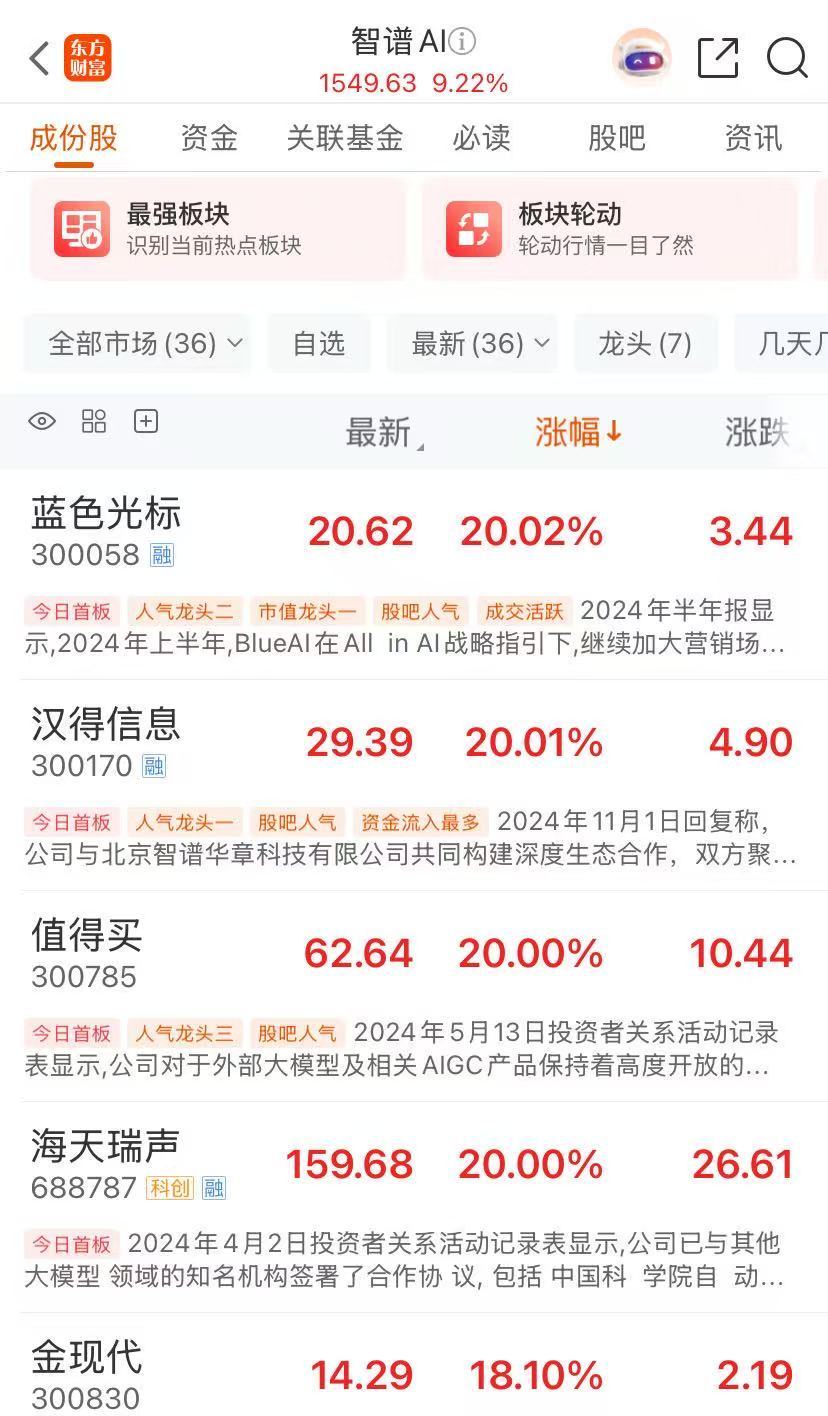
Task: Open the AI assistant avatar
Action: pyautogui.click(x=641, y=58)
